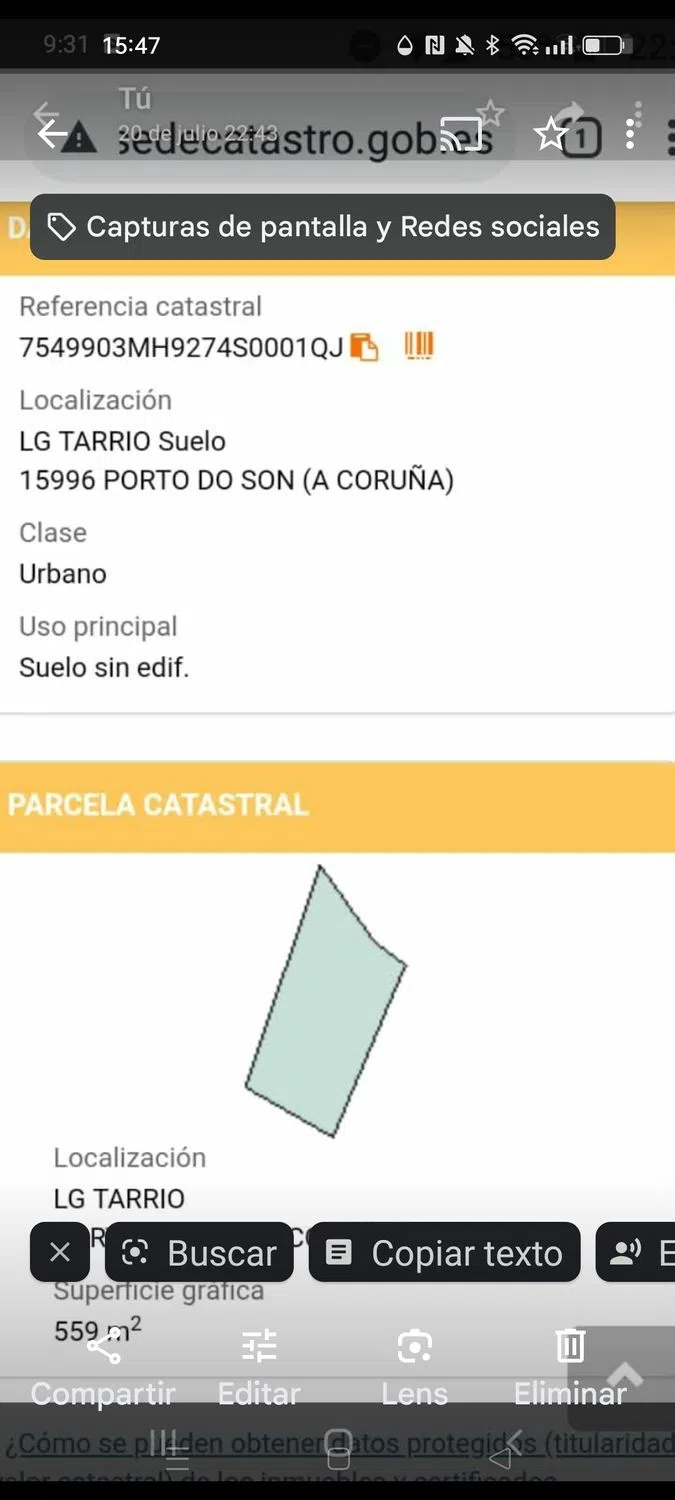Open the Editar tools
Image resolution: width=675 pixels, height=1500 pixels.
[x=259, y=1367]
